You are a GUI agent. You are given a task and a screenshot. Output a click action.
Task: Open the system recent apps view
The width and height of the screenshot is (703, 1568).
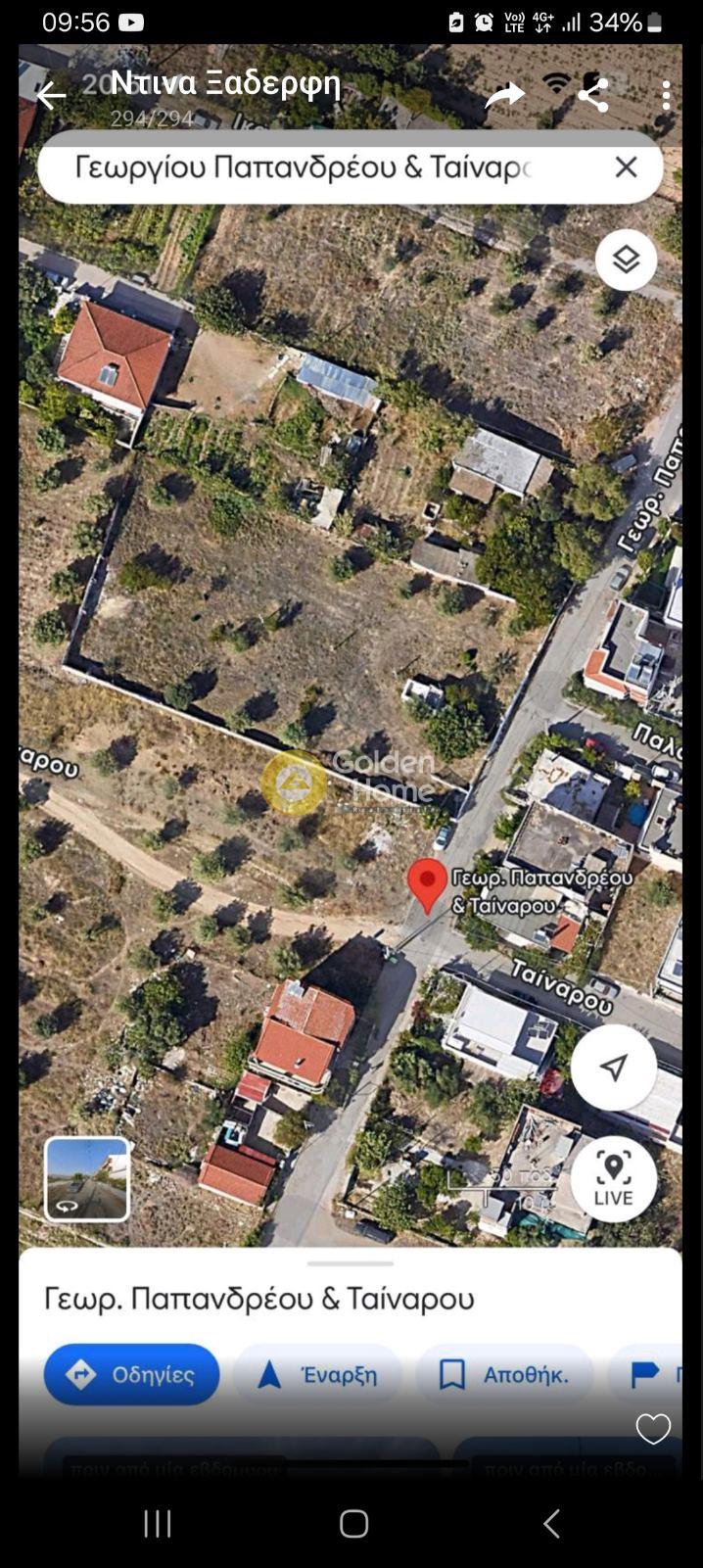click(x=158, y=1523)
